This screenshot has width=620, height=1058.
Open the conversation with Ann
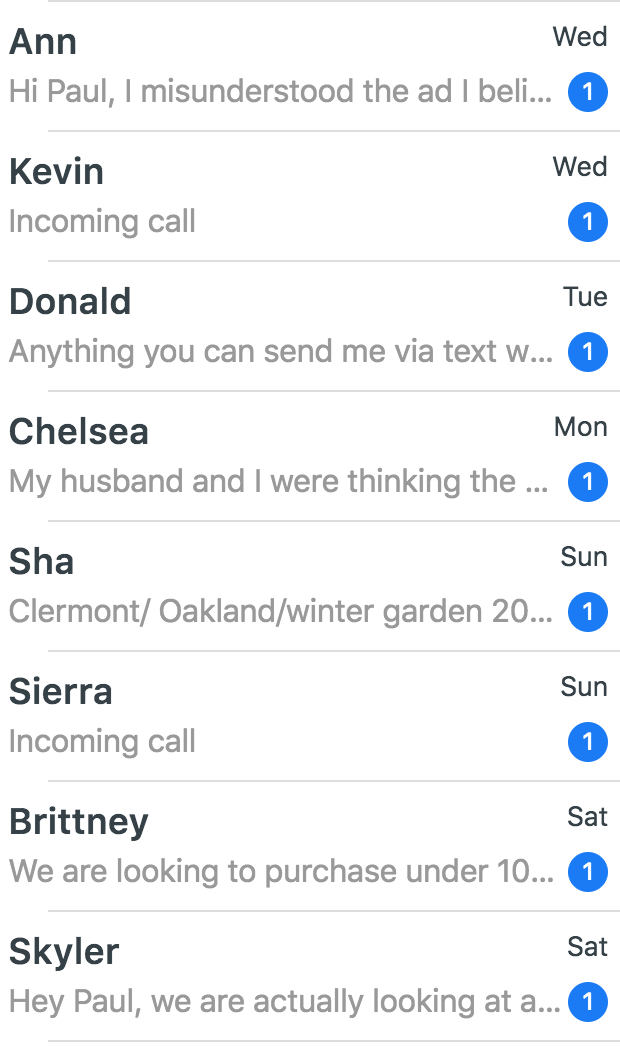point(280,67)
